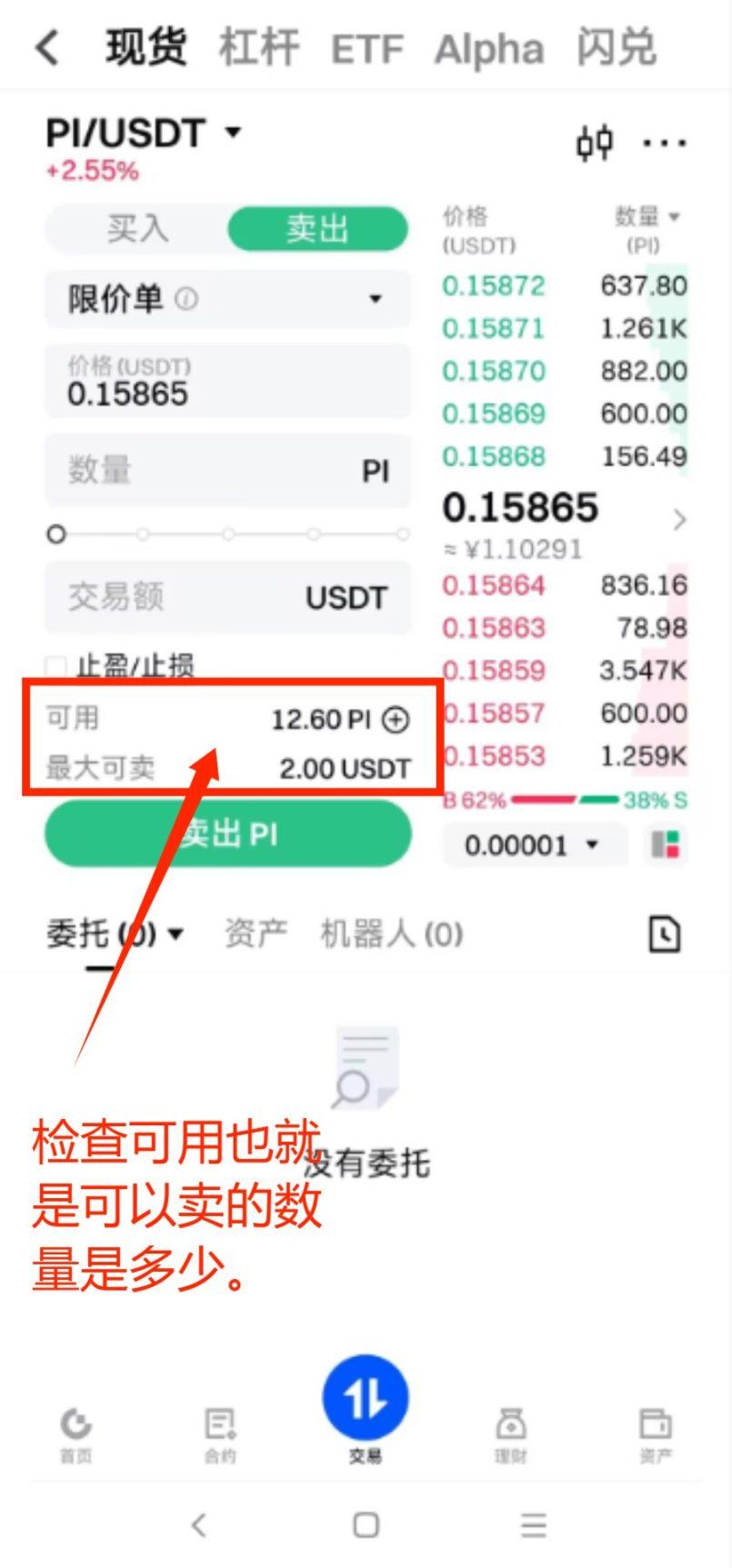The width and height of the screenshot is (732, 1568).
Task: Open the order history icon
Action: [x=664, y=934]
